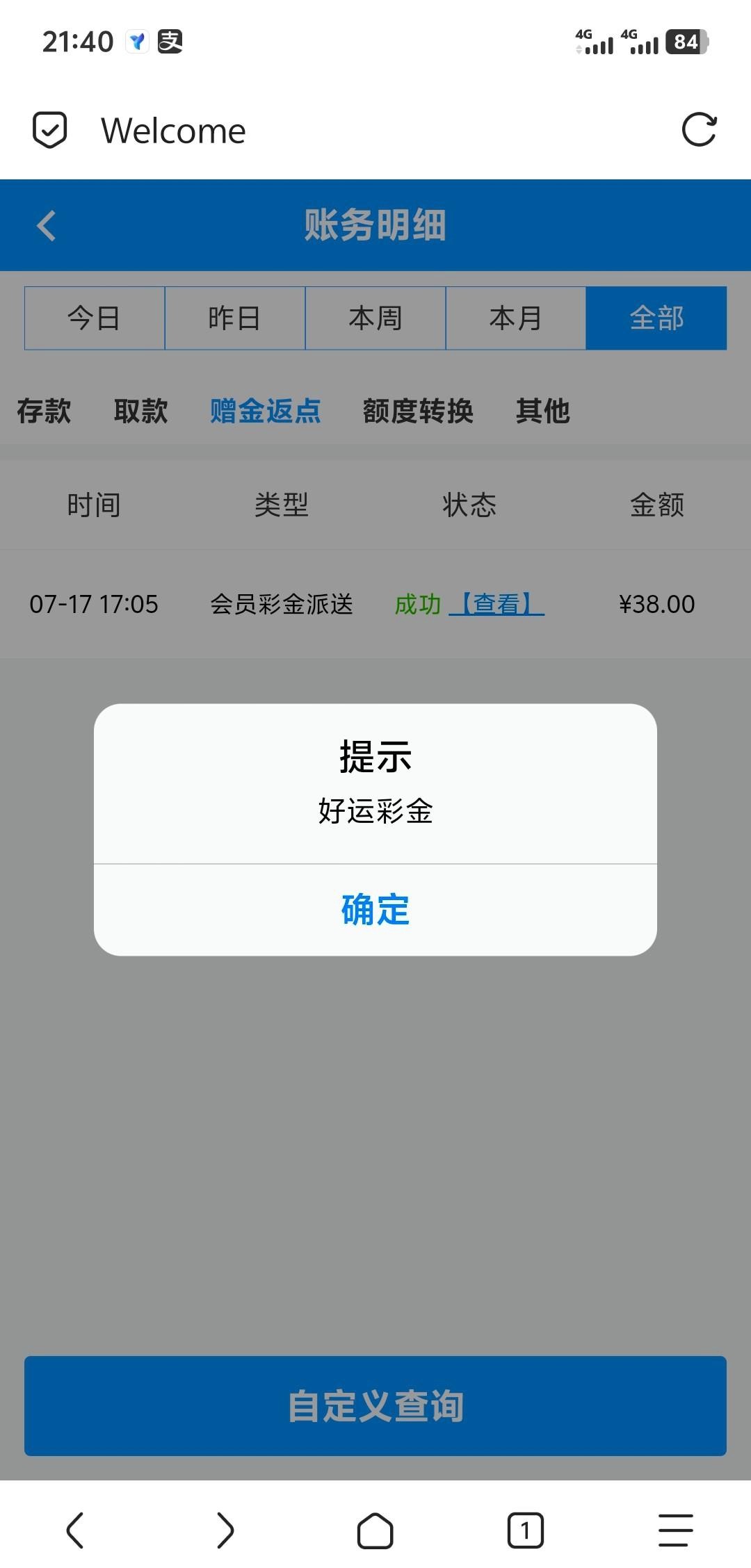This screenshot has height=1568, width=751.
Task: Show the 其他 category records
Action: click(543, 411)
